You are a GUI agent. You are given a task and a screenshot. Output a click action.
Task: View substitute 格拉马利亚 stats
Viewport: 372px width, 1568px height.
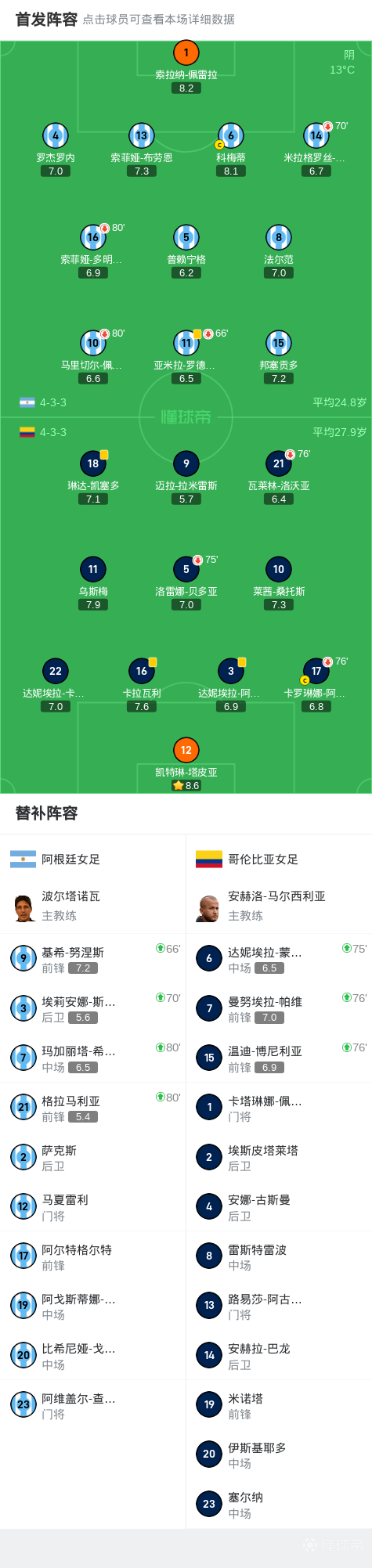pos(93,1108)
